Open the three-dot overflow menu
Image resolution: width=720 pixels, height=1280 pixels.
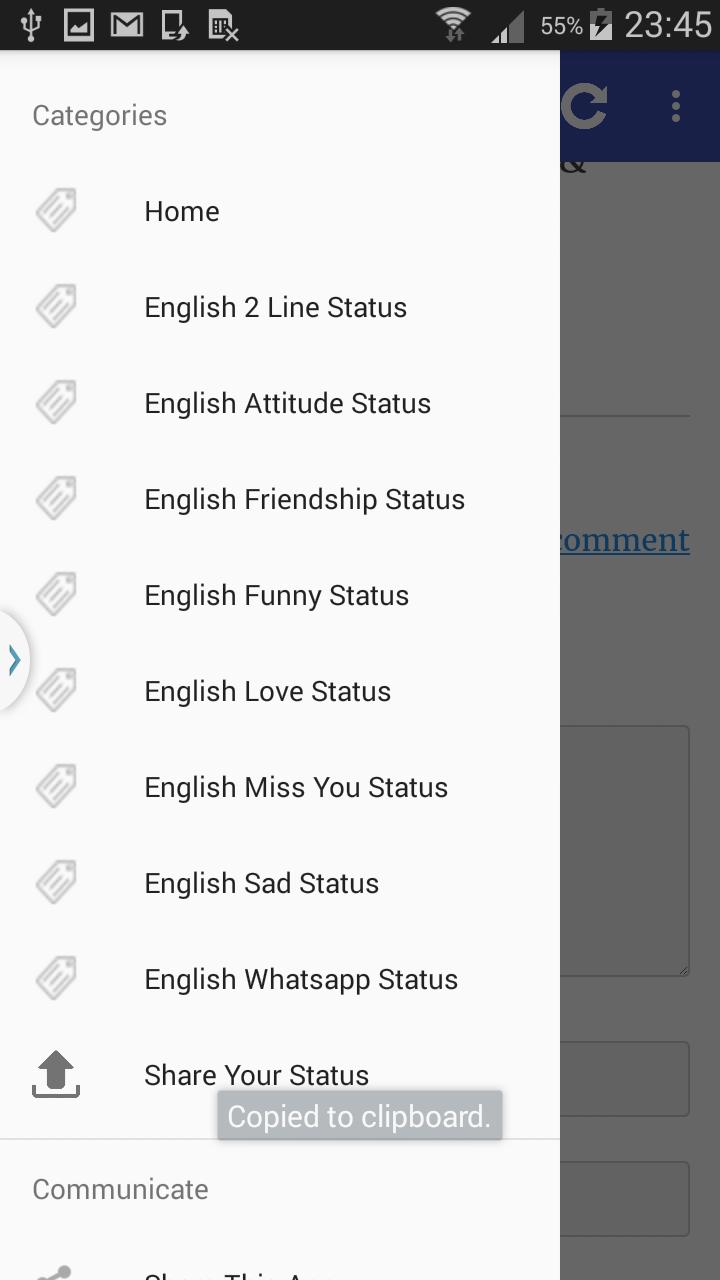pos(676,106)
